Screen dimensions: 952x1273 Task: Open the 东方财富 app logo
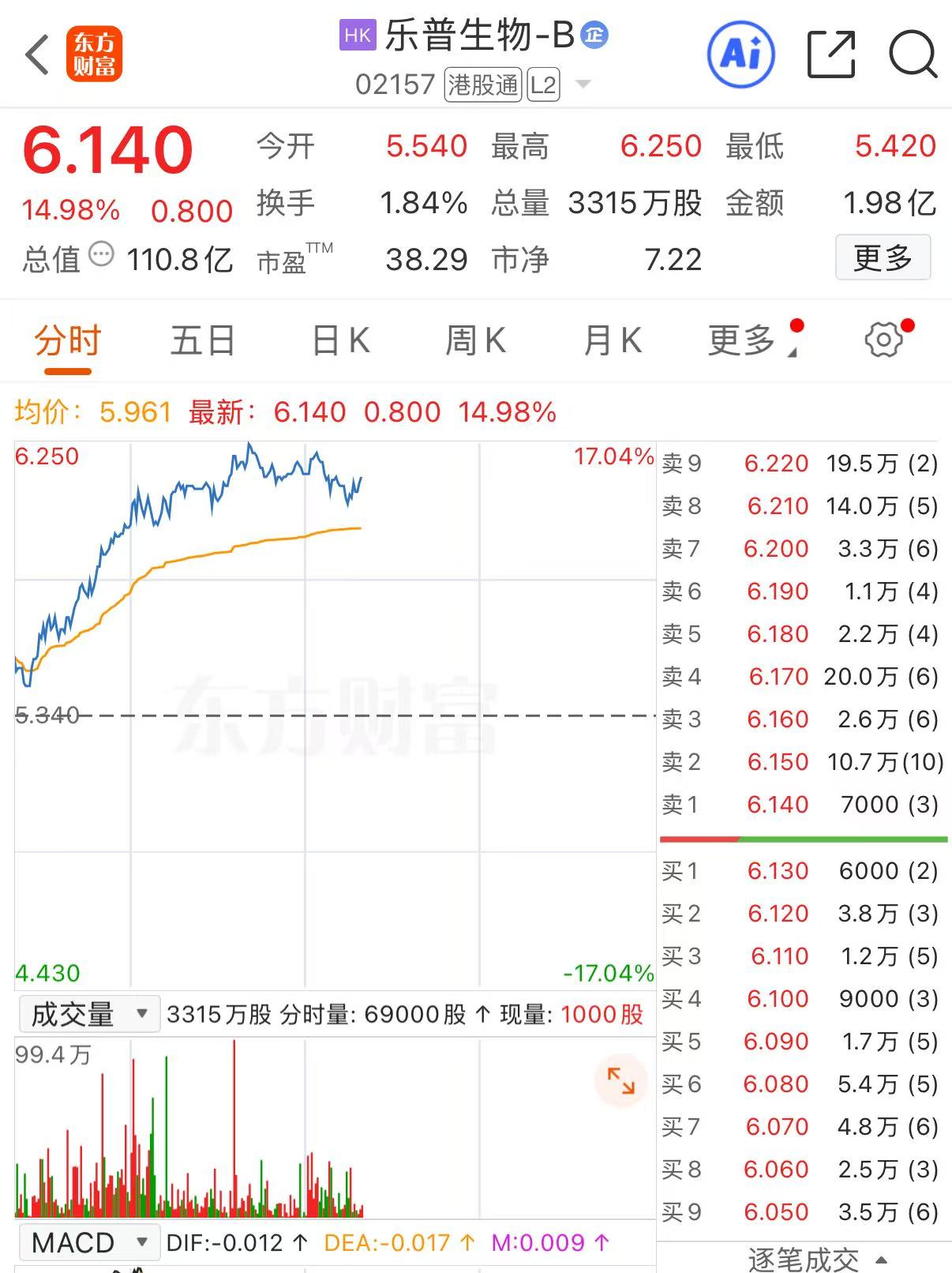95,54
